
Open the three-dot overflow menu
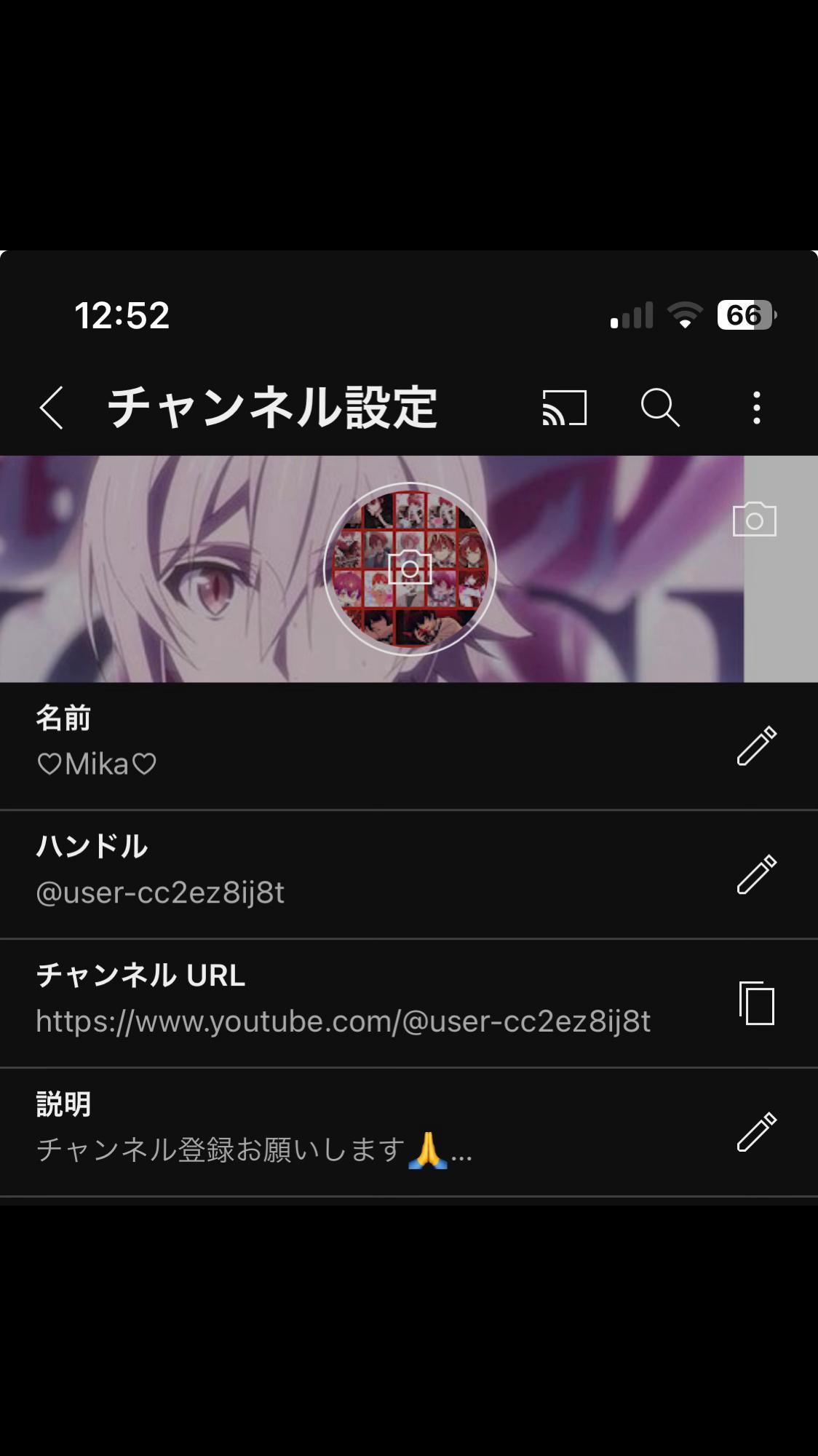click(757, 408)
